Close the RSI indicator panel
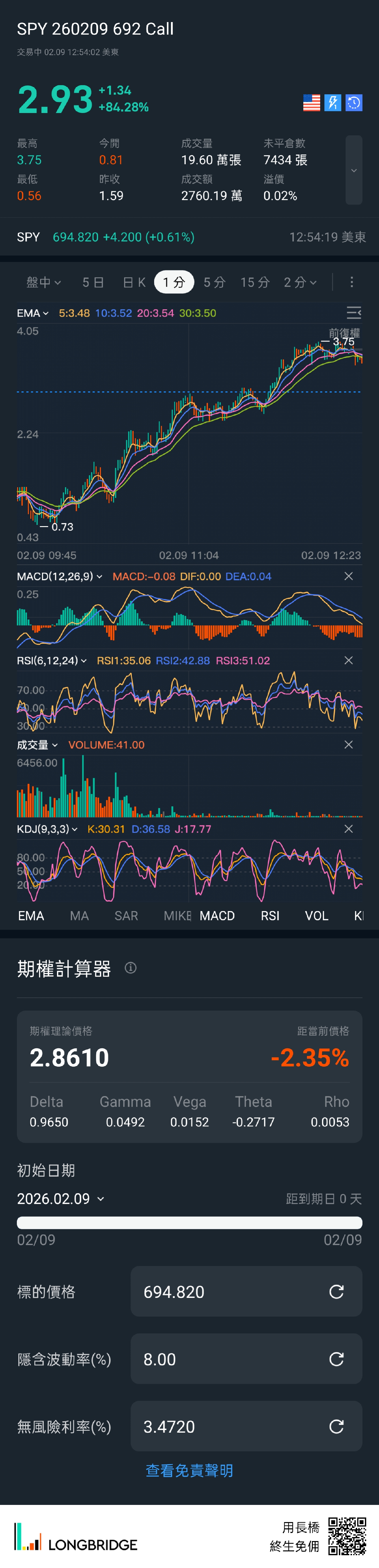379x1568 pixels. 349,661
